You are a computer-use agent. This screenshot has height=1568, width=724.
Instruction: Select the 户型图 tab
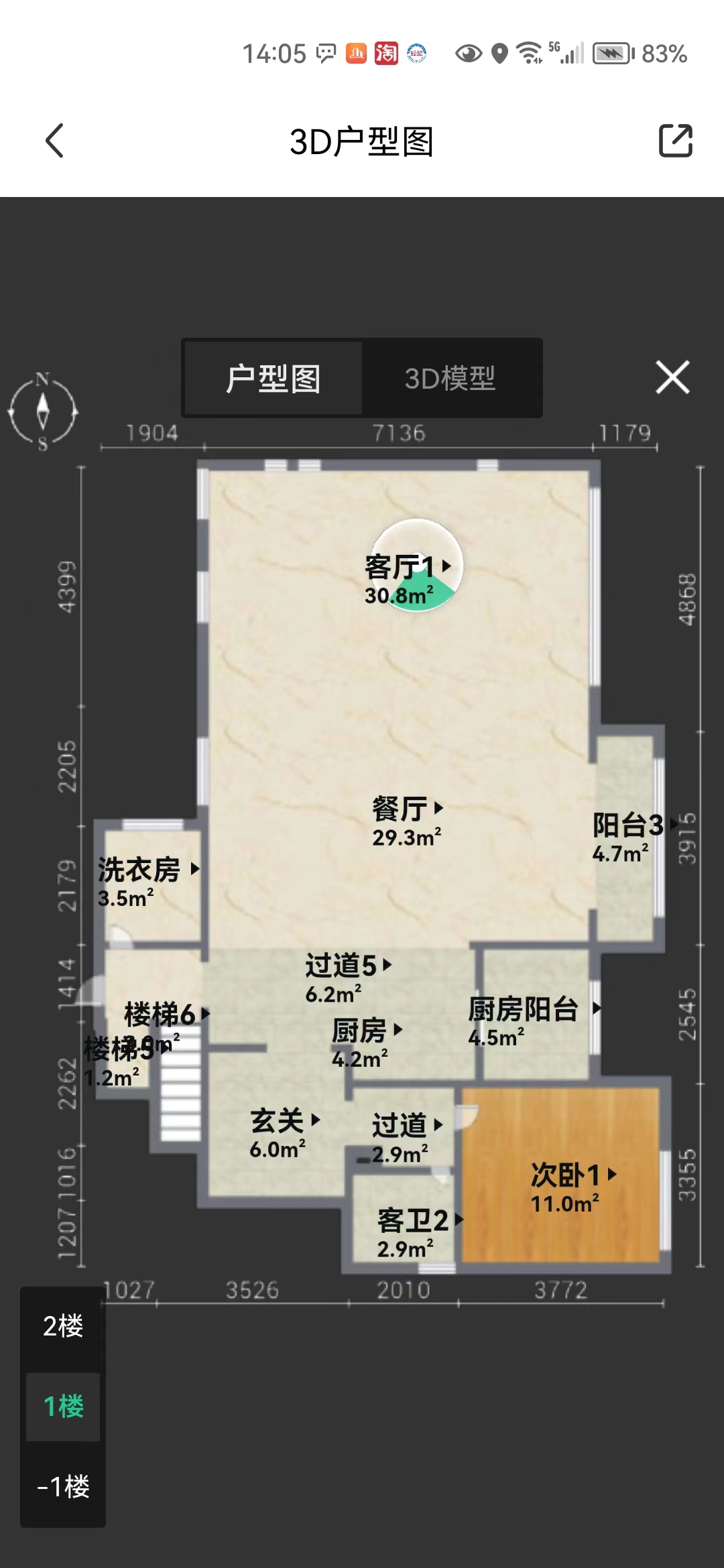pyautogui.click(x=274, y=379)
